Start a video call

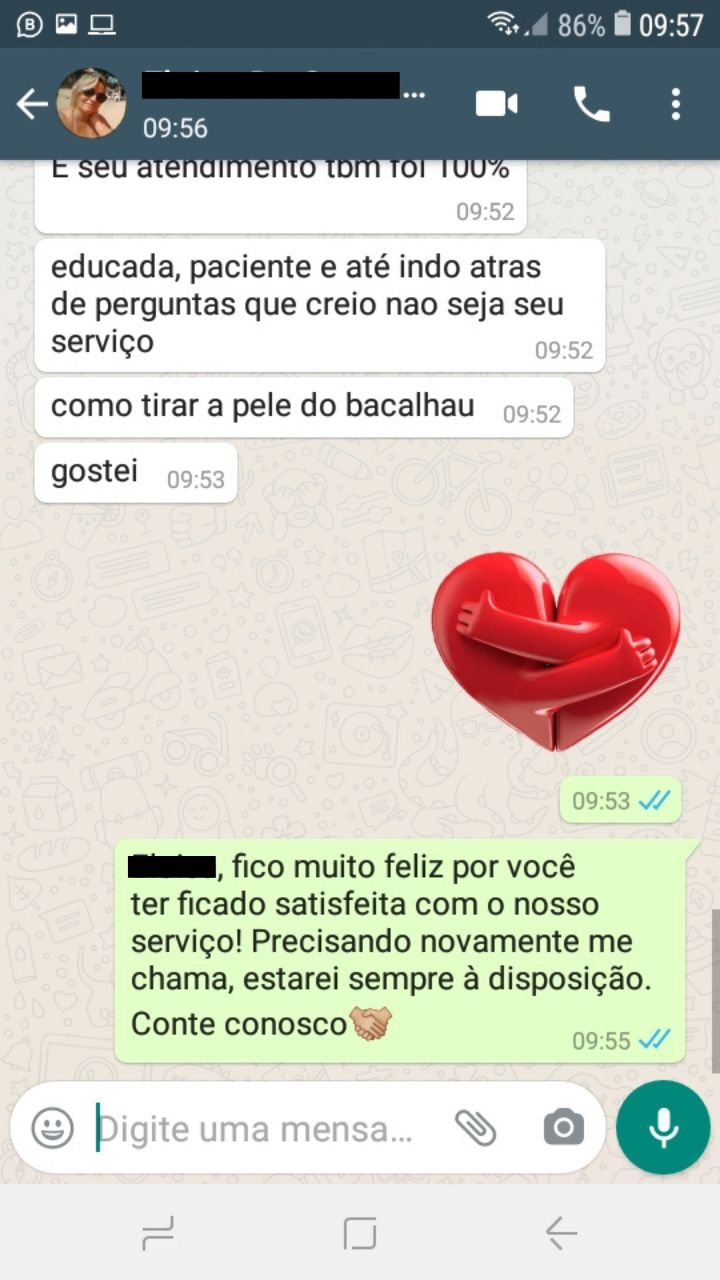(x=496, y=104)
